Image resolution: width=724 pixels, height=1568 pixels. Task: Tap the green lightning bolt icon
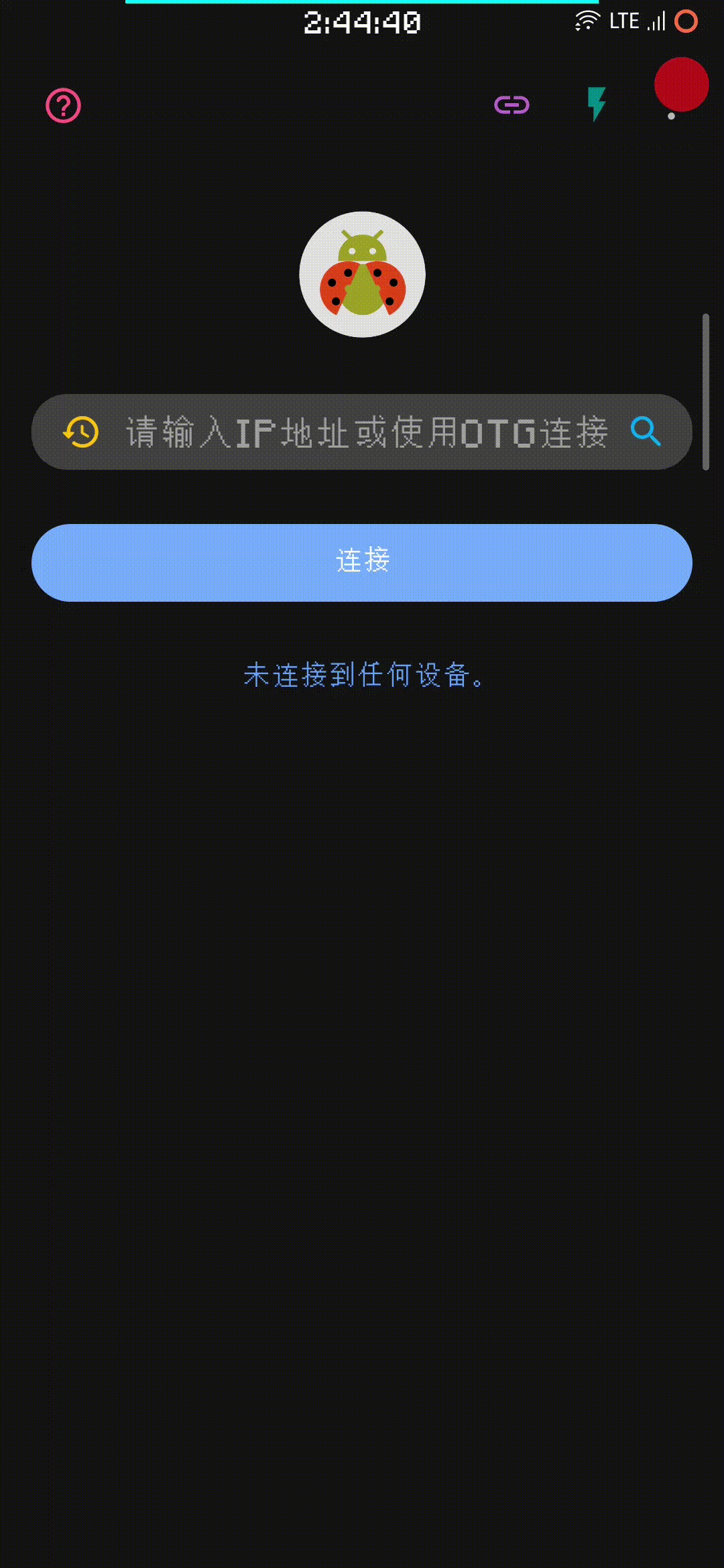click(596, 104)
